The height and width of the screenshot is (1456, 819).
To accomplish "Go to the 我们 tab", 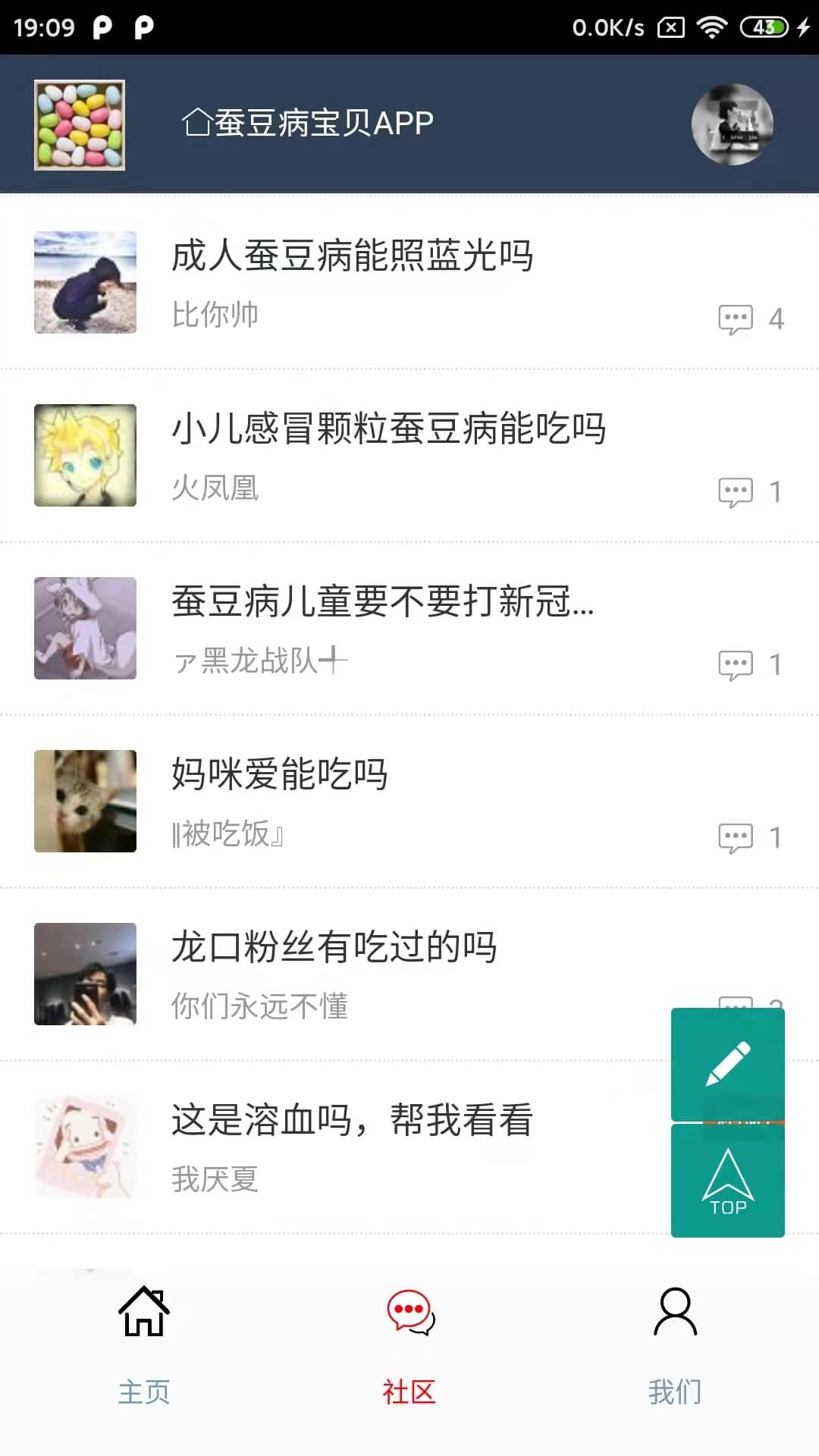I will point(675,1344).
